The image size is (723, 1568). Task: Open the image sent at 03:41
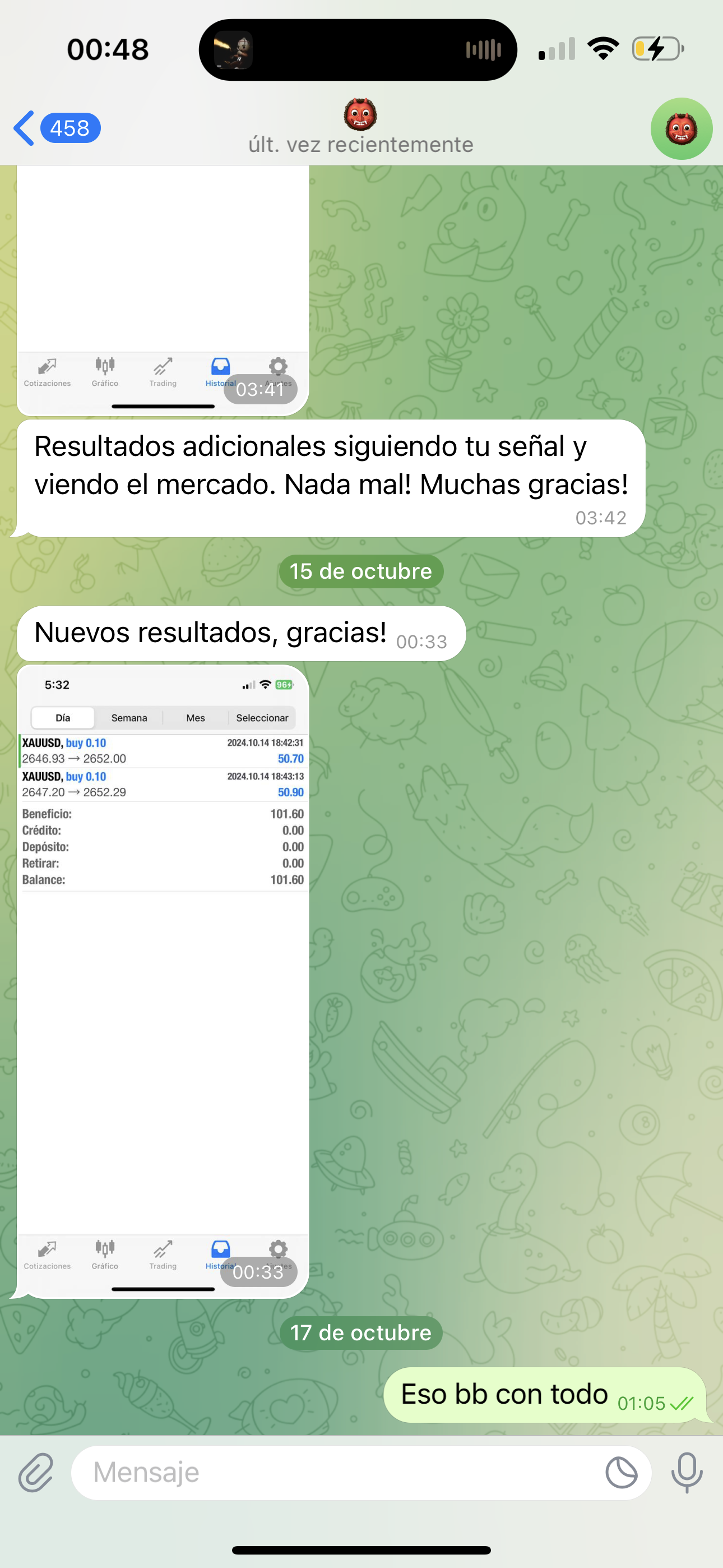coord(163,274)
